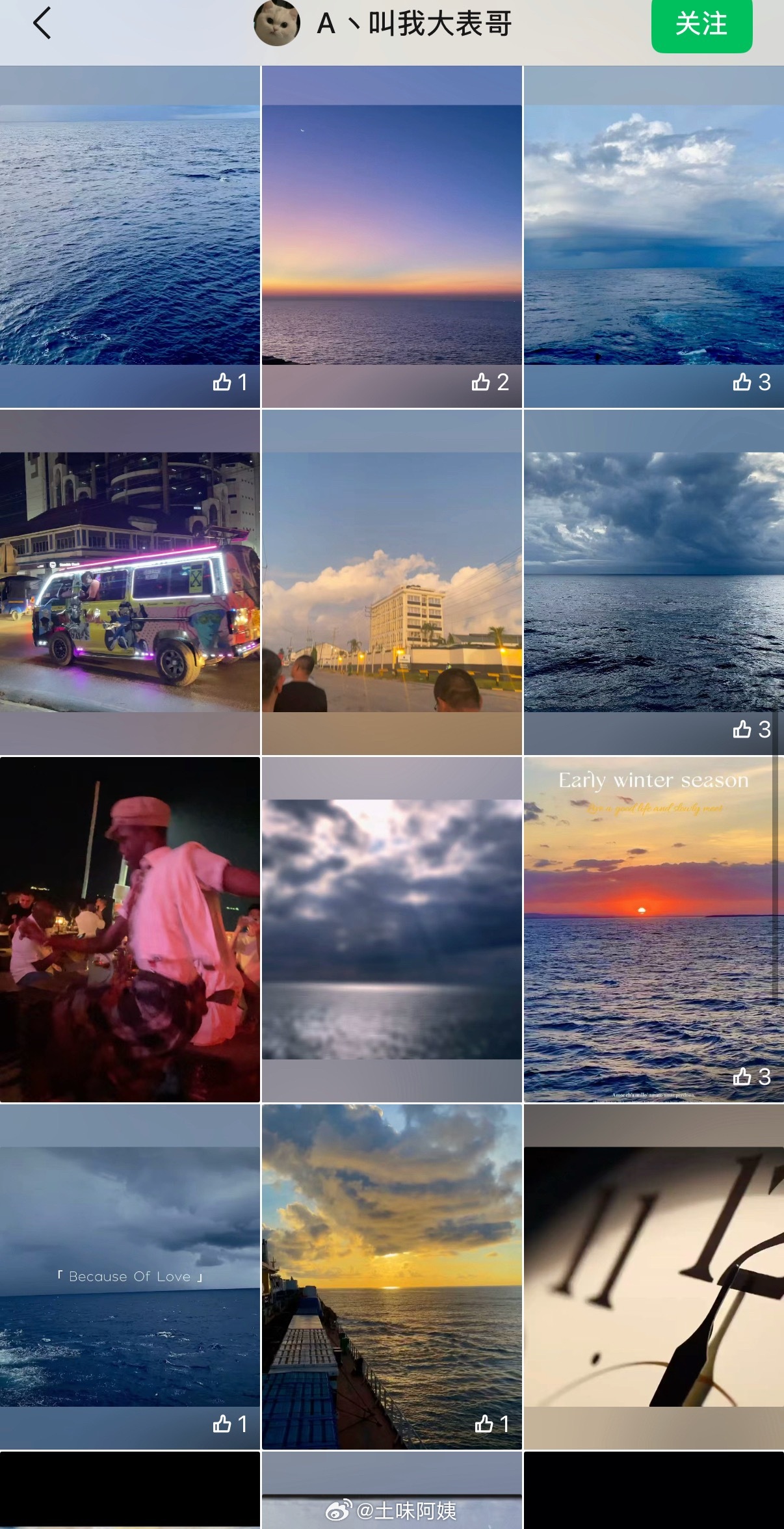
Task: Open the blurry dark clouds over sea video
Action: [x=392, y=929]
